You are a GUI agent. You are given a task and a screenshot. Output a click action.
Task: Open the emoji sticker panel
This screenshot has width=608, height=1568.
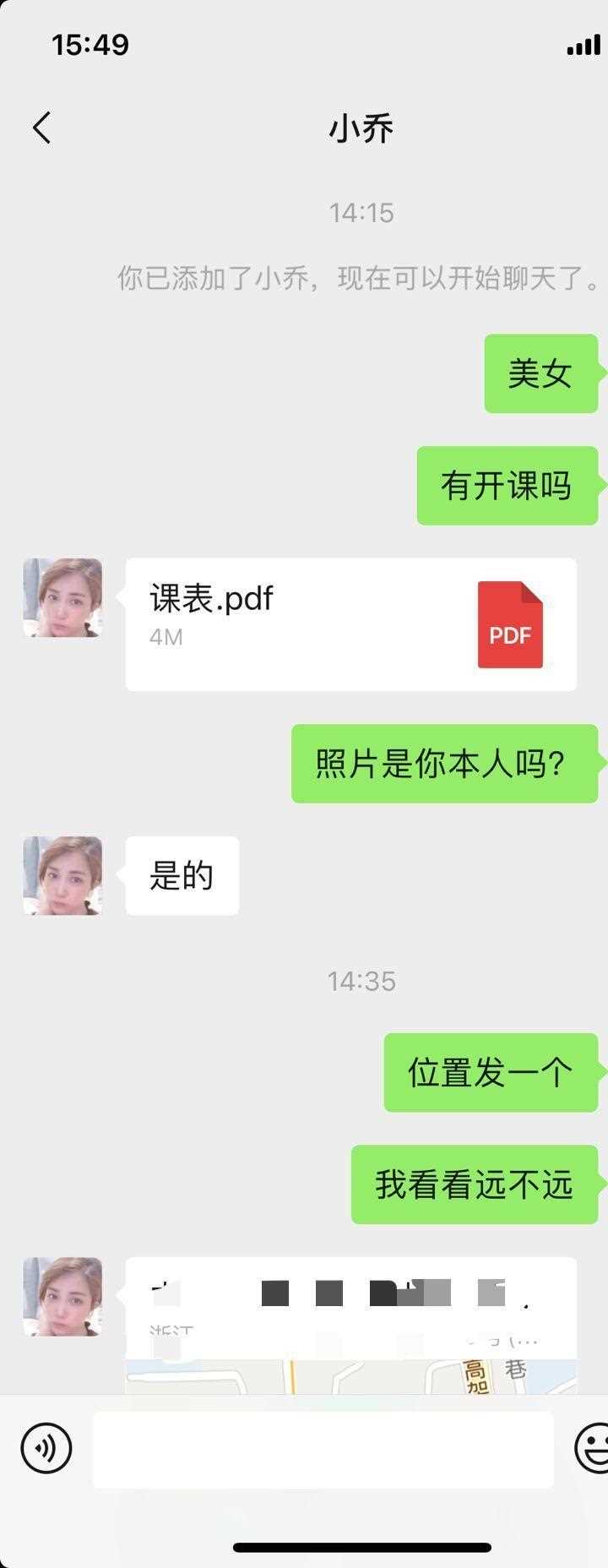click(x=594, y=1448)
